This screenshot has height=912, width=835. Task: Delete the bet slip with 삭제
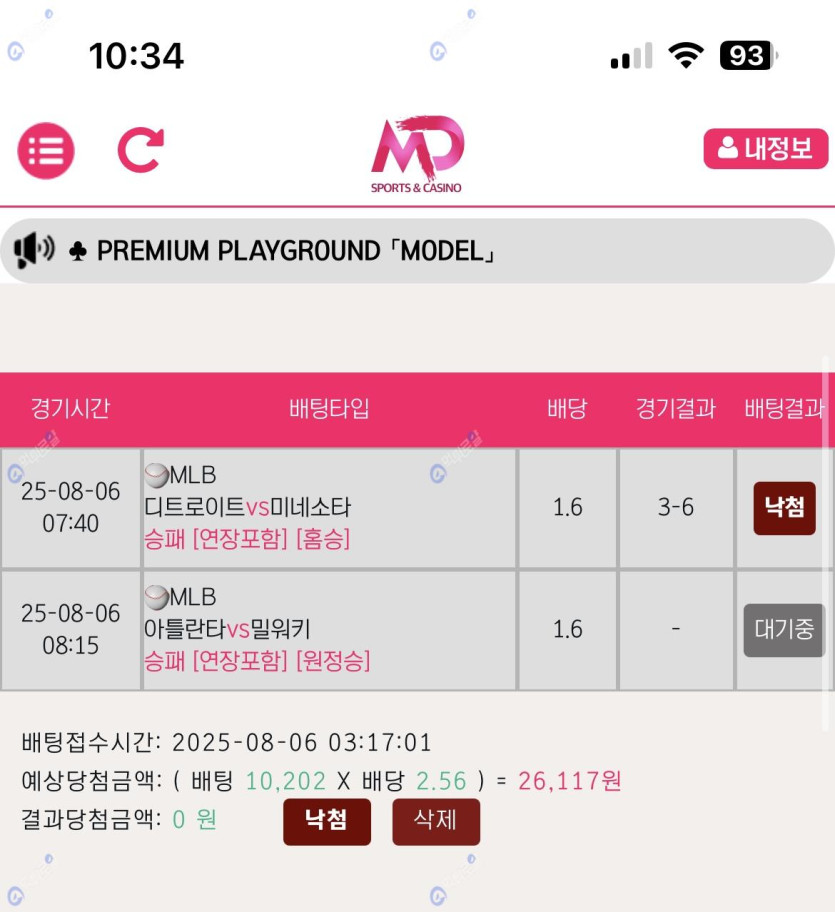435,821
